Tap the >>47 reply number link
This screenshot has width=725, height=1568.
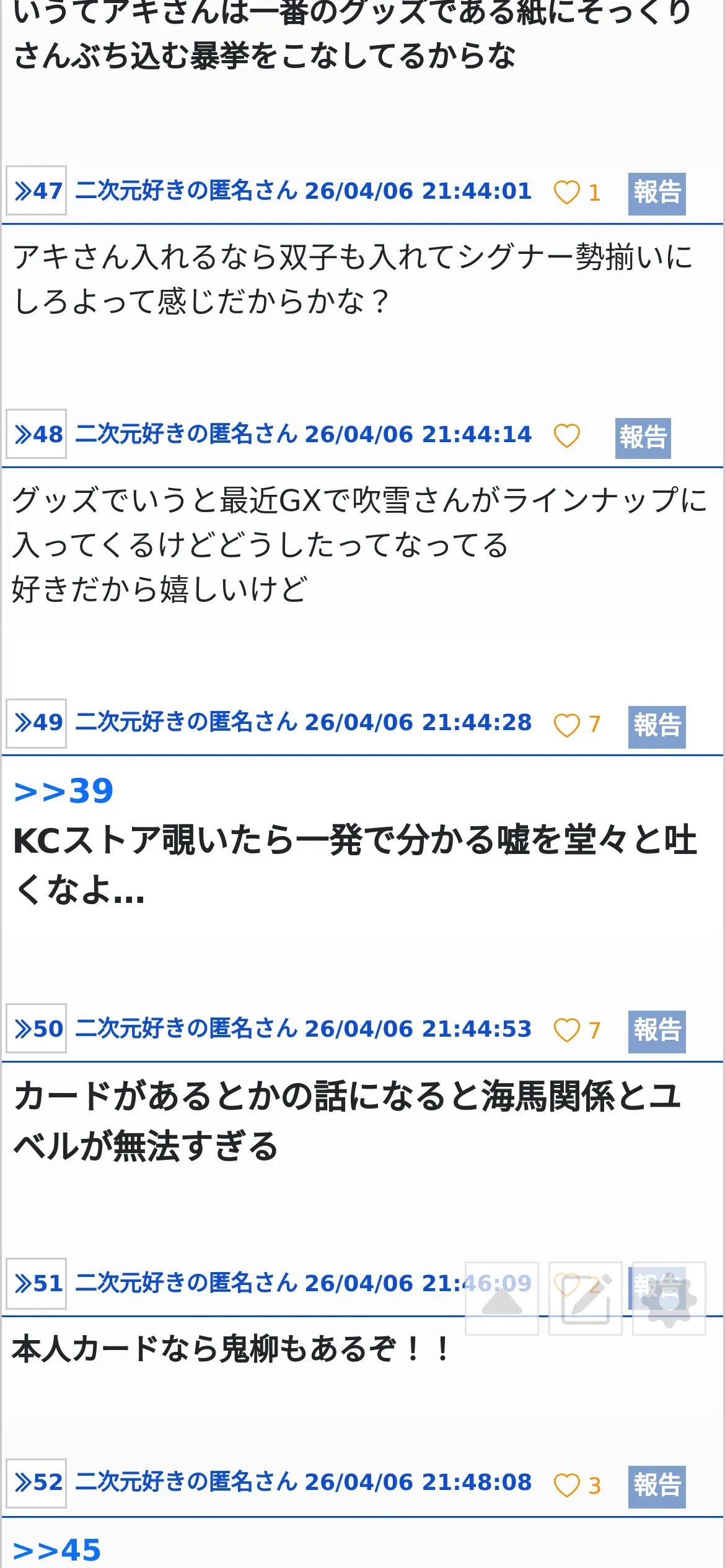(x=37, y=191)
